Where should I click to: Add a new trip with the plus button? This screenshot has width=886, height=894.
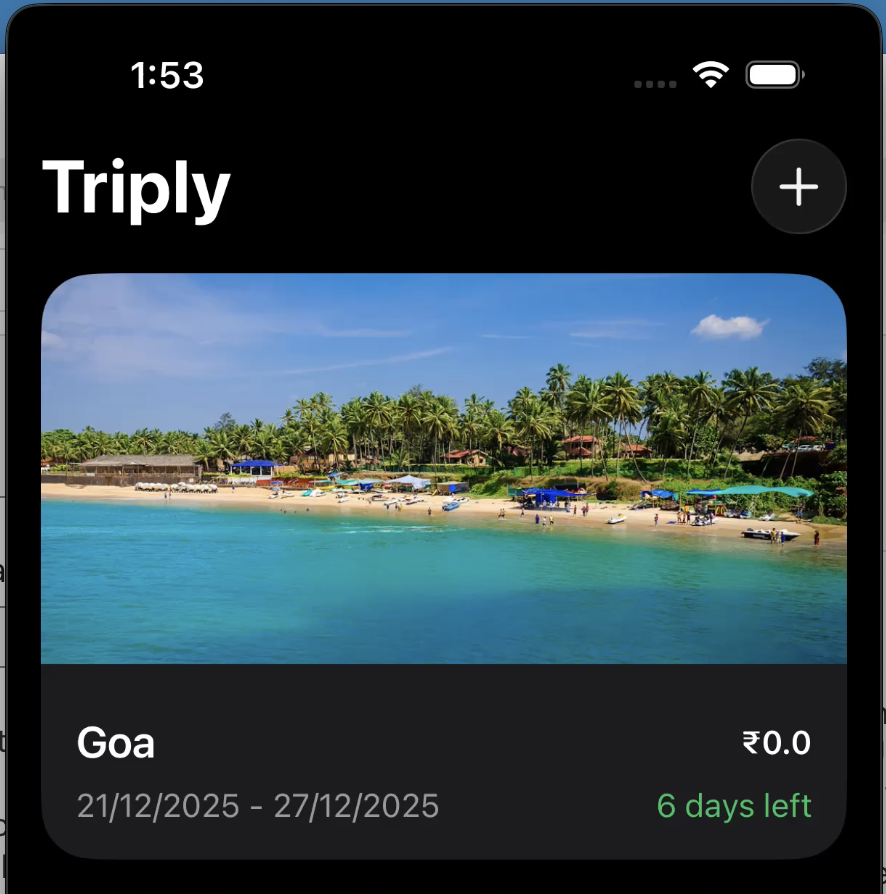(x=798, y=187)
